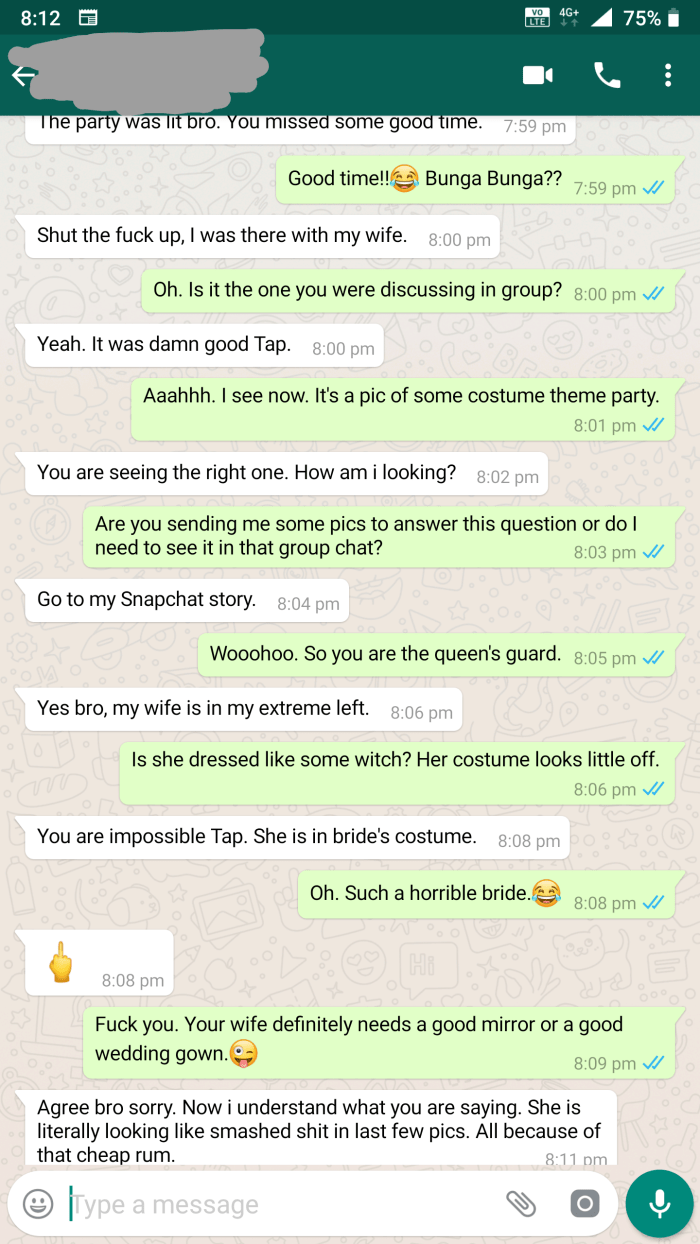The image size is (700, 1244).
Task: Go back to the chats list
Action: click(x=23, y=76)
